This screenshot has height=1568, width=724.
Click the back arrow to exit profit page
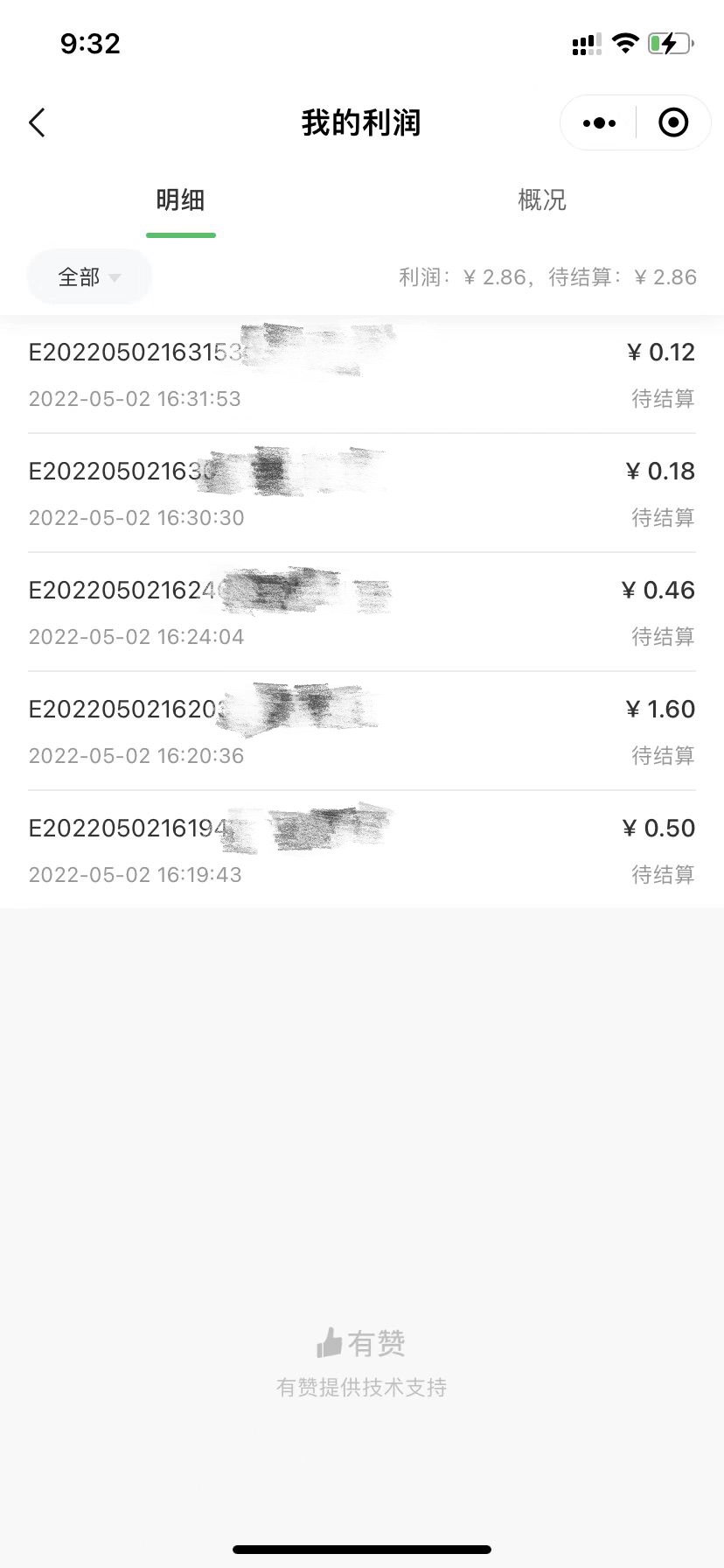coord(37,122)
